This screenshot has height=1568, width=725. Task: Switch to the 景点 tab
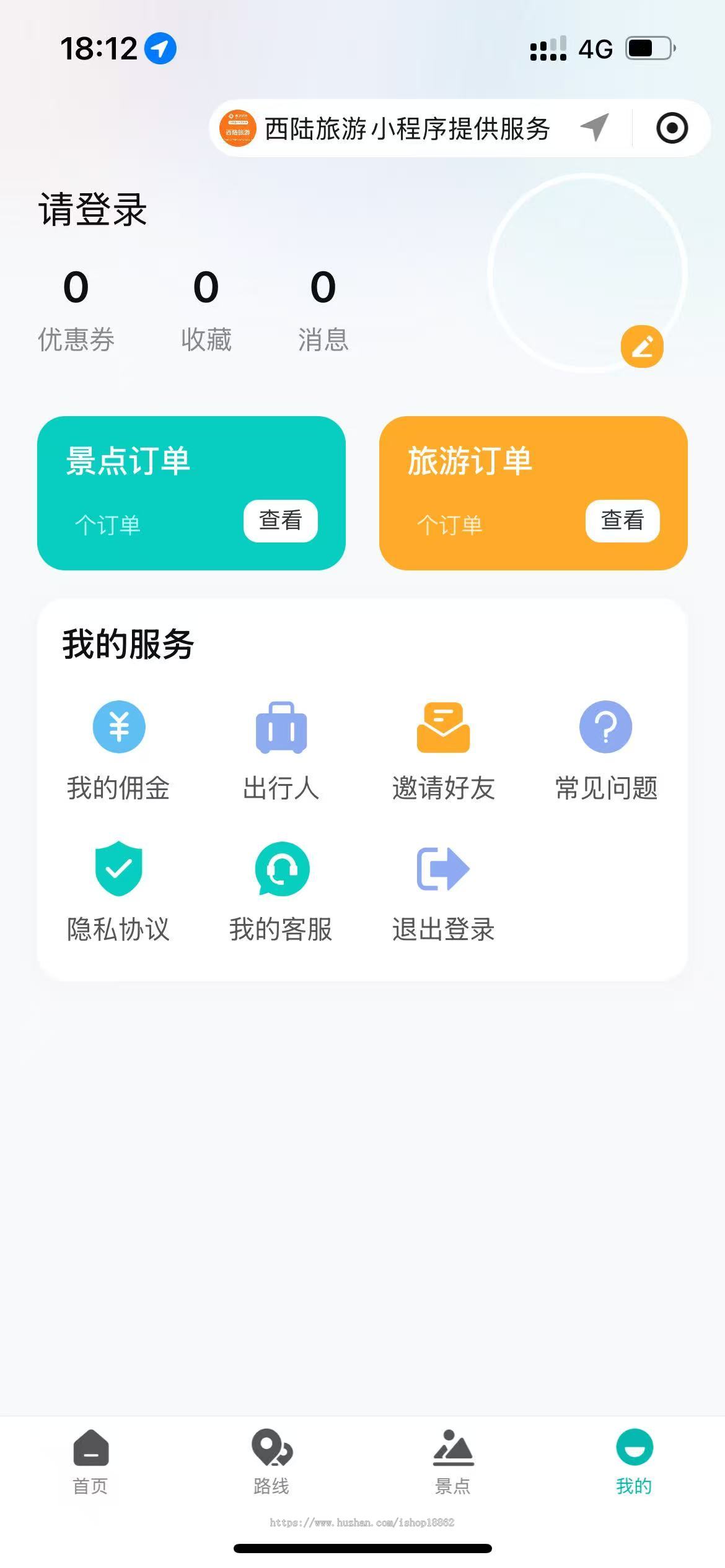453,1458
